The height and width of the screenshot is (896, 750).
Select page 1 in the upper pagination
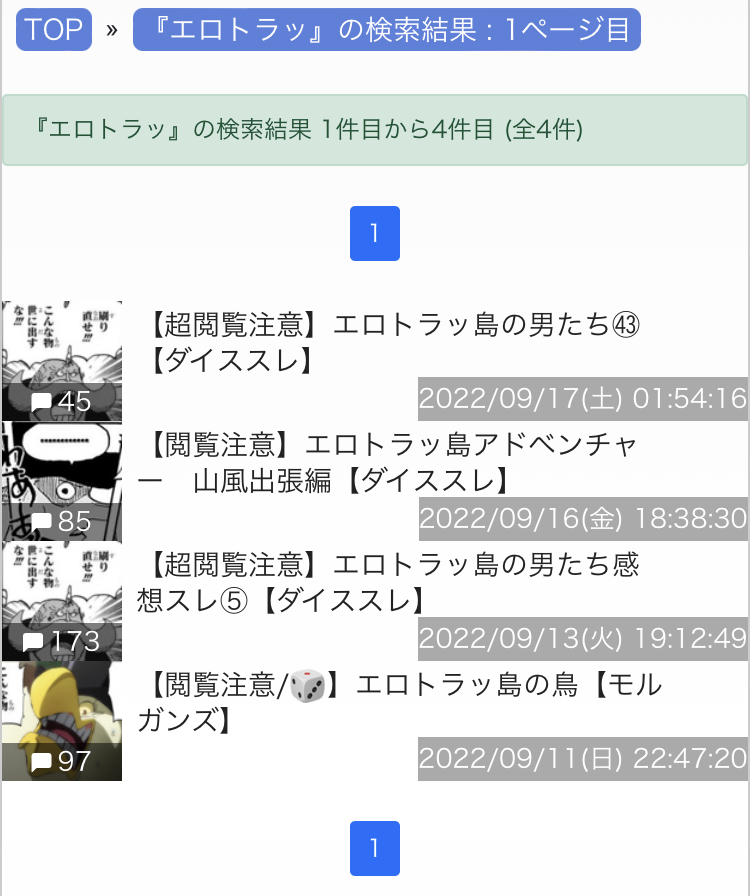pyautogui.click(x=375, y=234)
